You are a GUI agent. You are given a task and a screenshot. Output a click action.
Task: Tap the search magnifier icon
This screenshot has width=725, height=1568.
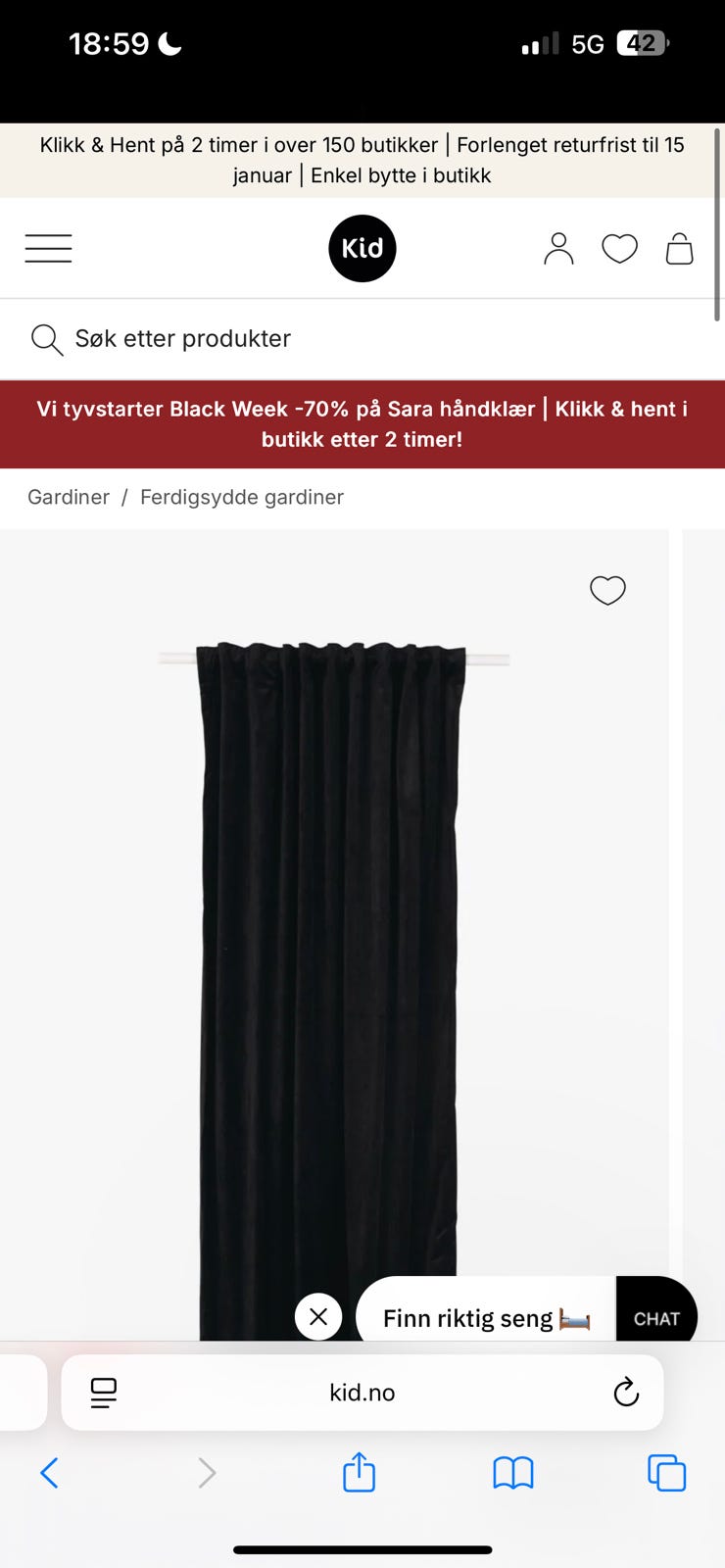pos(46,339)
